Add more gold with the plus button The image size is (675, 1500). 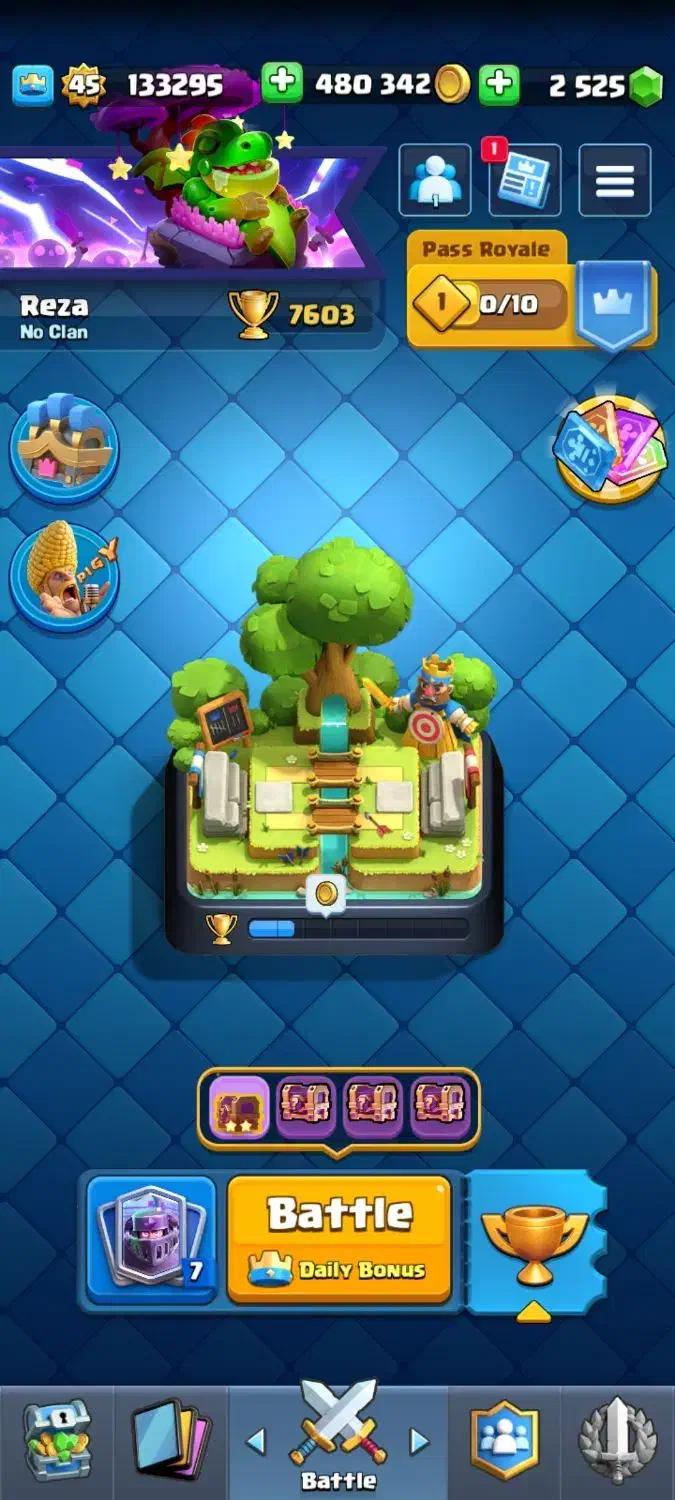point(282,84)
